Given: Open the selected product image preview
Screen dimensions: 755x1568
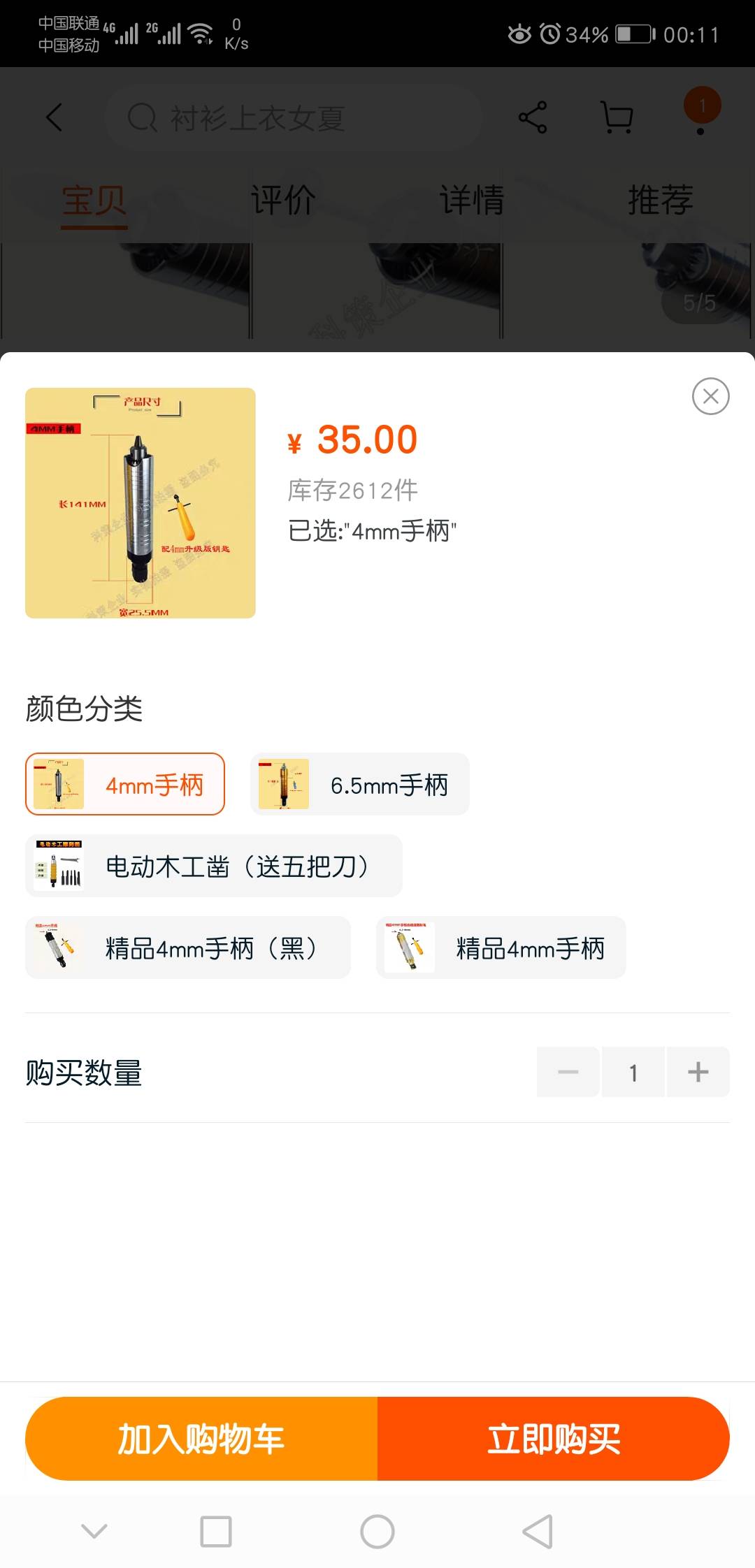Looking at the screenshot, I should tap(141, 503).
